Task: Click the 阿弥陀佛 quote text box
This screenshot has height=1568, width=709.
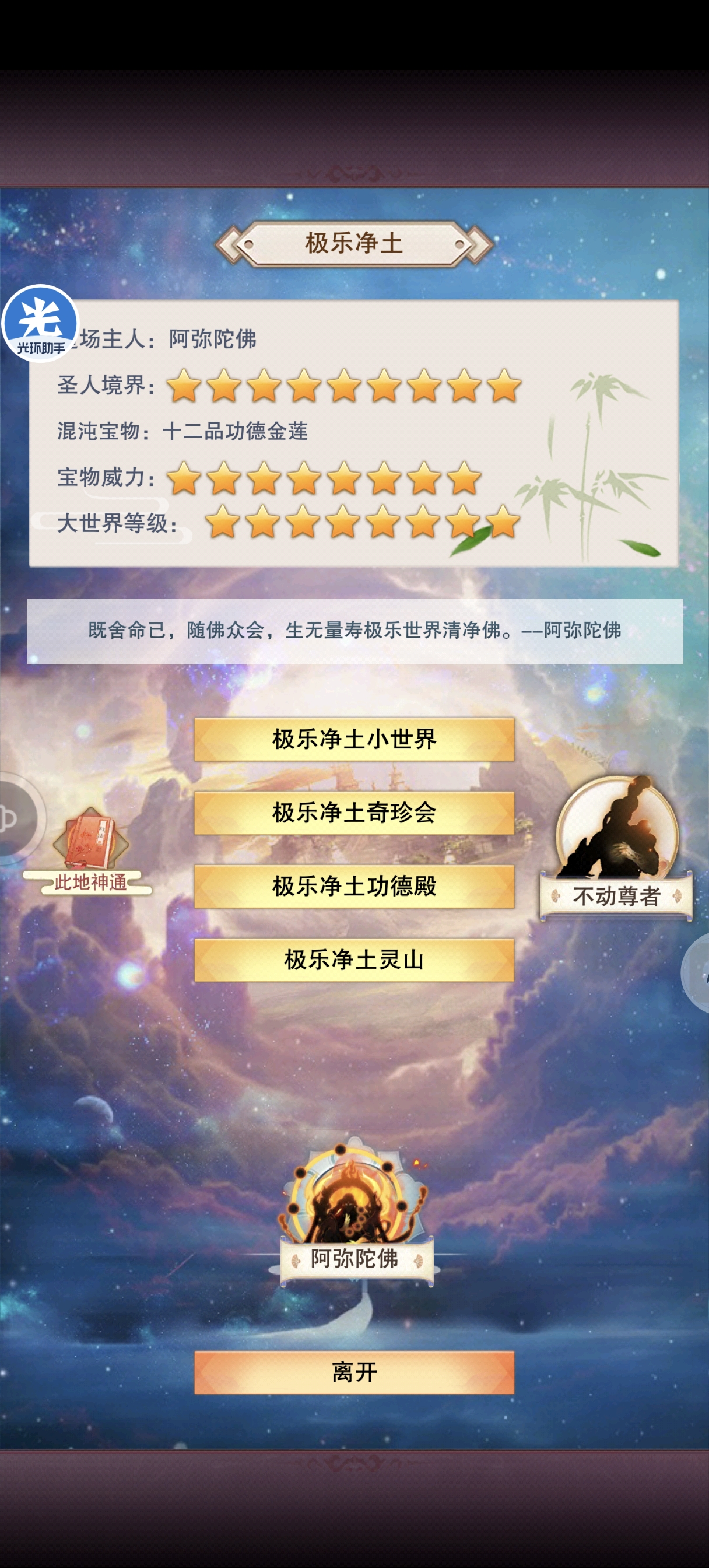Action: 354,633
